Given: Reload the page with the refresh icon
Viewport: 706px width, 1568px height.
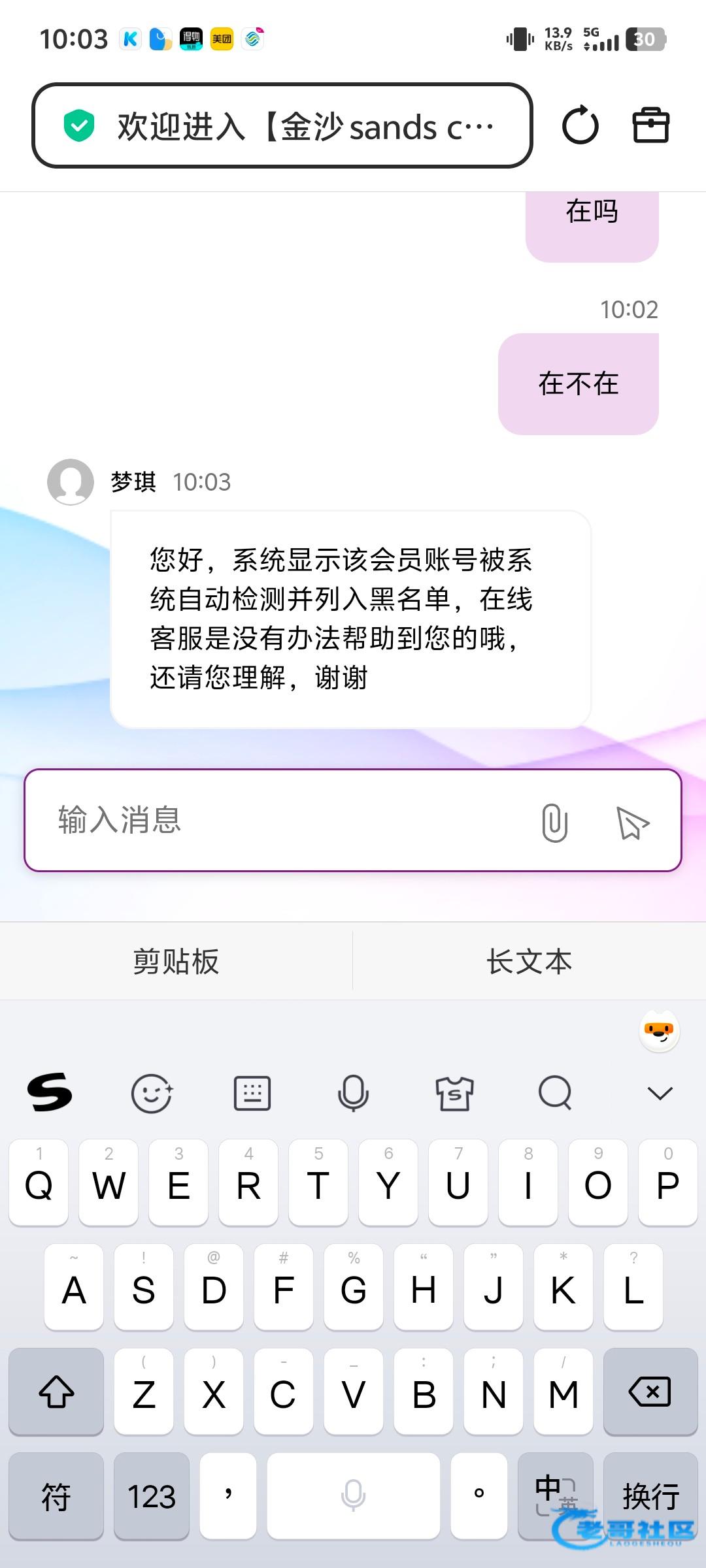Looking at the screenshot, I should point(580,125).
